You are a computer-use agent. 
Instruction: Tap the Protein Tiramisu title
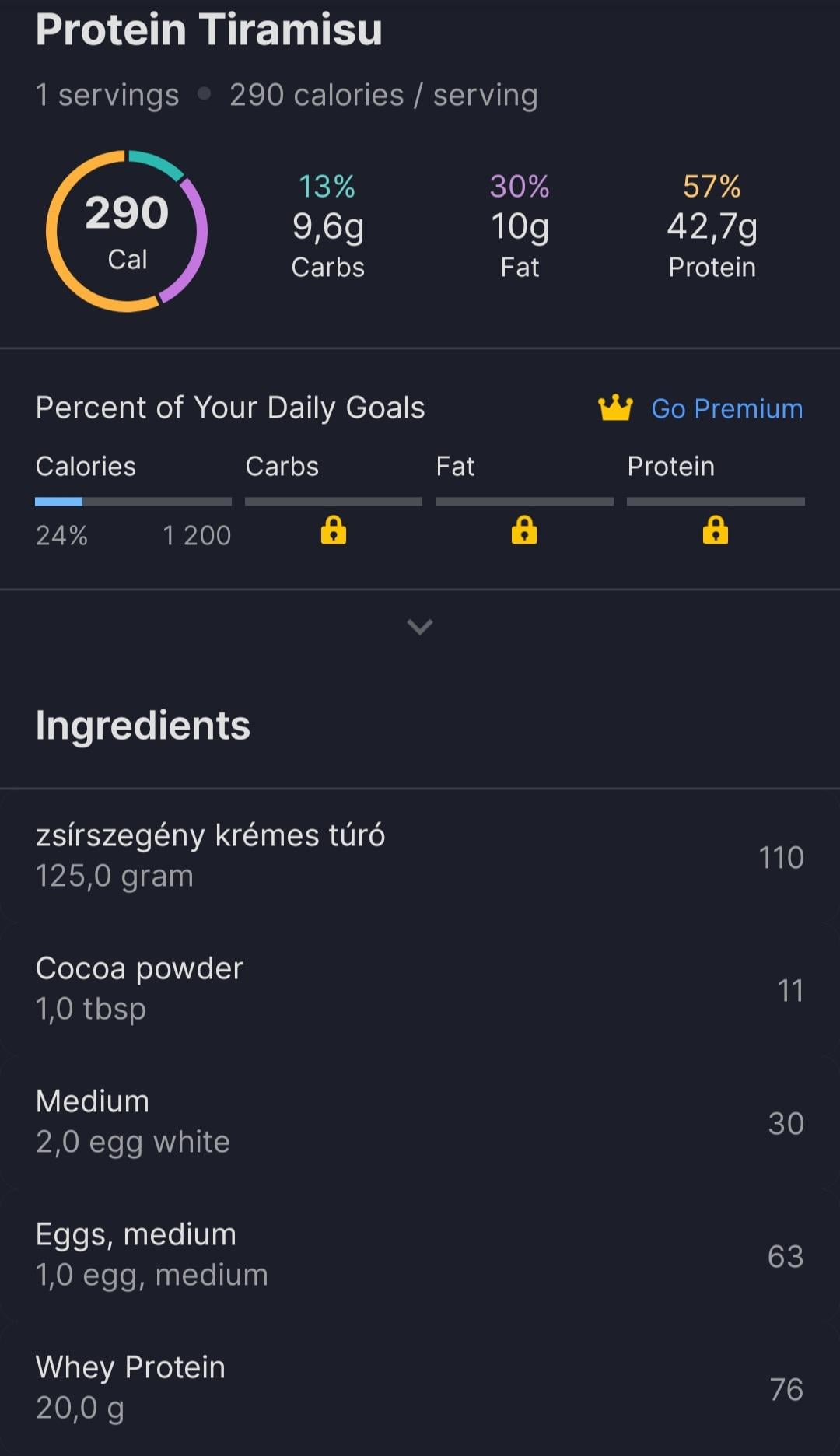click(x=208, y=30)
